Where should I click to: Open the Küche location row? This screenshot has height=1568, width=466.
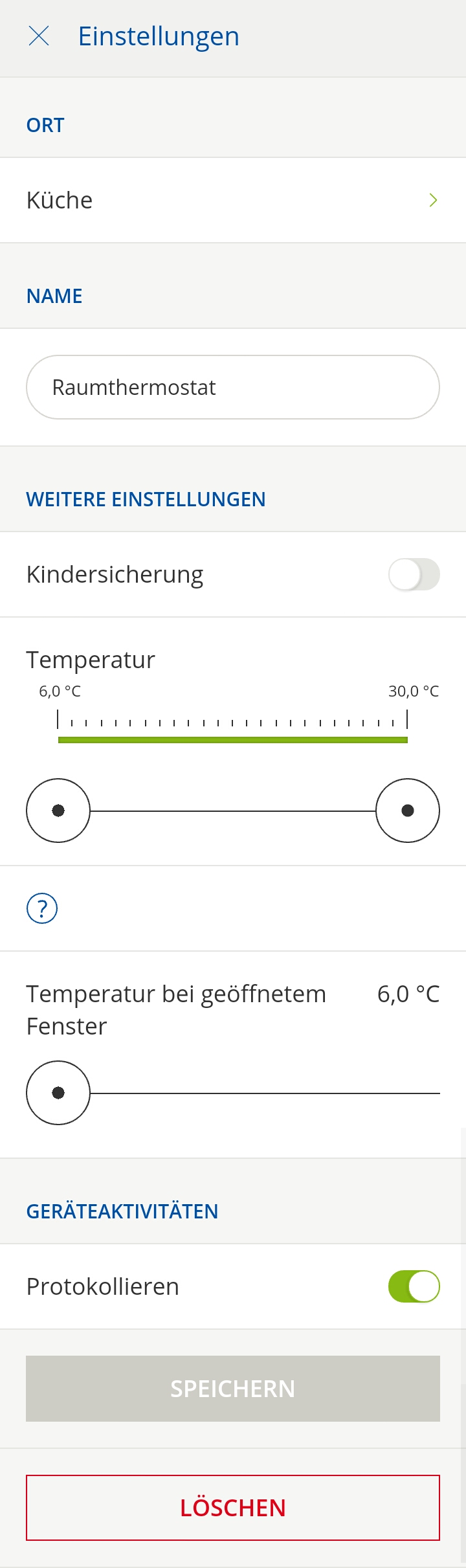point(233,200)
